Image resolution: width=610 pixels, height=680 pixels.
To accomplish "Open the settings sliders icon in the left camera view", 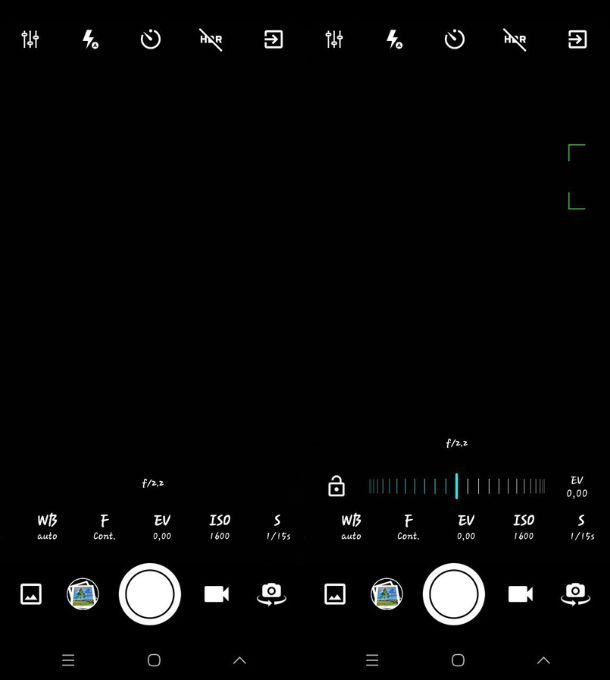I will (x=30, y=40).
